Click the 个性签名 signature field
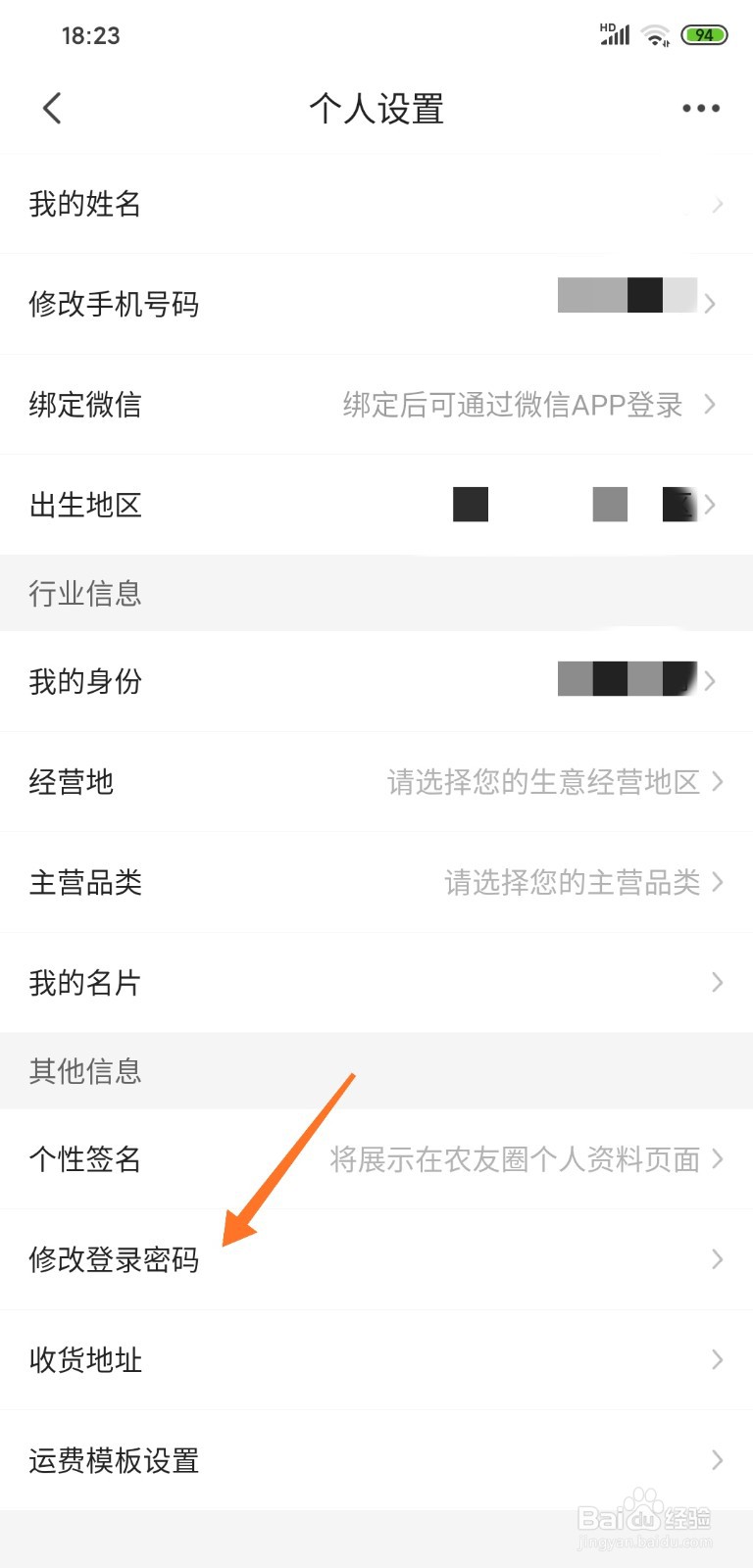The image size is (753, 1568). [84, 1159]
